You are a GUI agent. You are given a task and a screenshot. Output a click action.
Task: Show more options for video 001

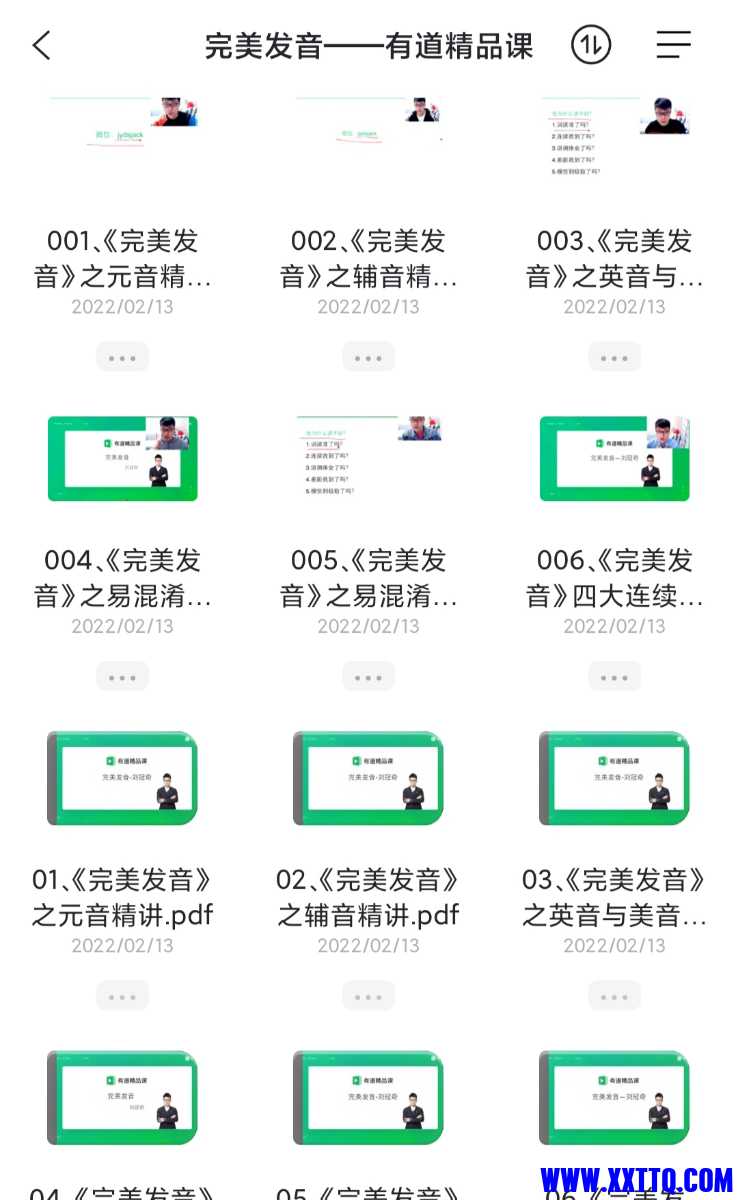122,357
